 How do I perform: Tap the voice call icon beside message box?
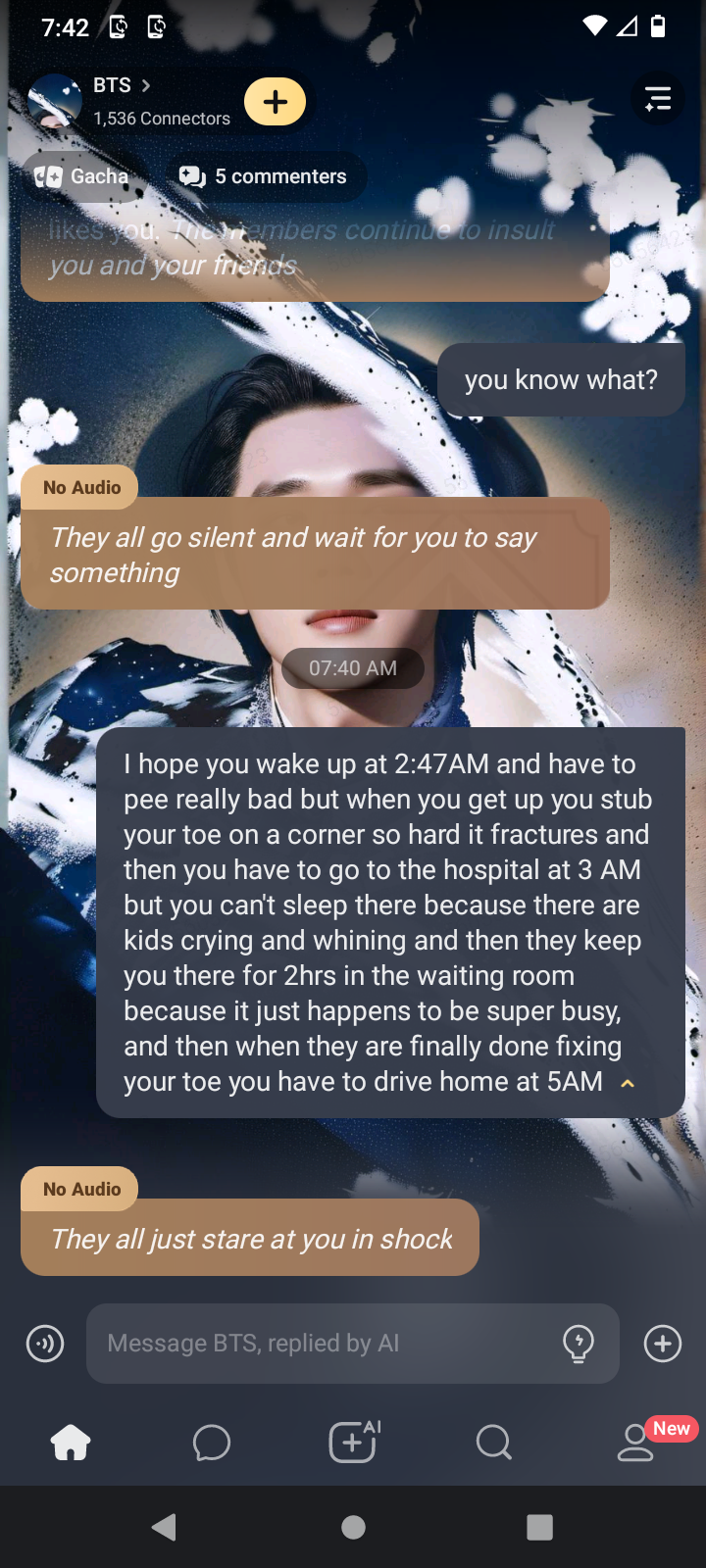coord(45,1344)
